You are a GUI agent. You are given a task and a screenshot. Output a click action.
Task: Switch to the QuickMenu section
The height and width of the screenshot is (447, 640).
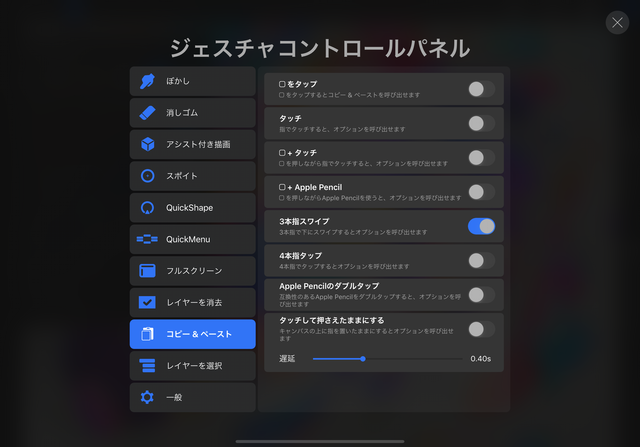(x=192, y=239)
